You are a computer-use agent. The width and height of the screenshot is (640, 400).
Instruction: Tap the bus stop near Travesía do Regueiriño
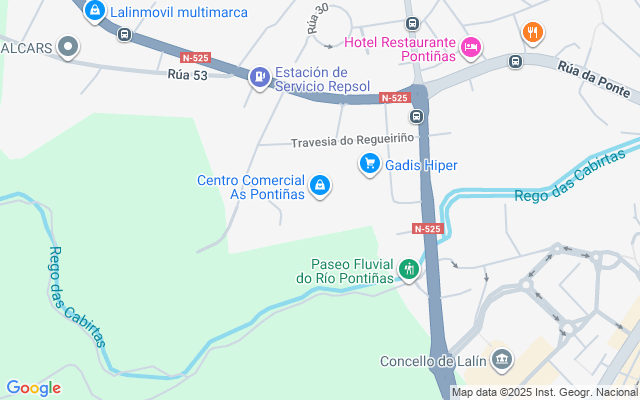tap(417, 117)
